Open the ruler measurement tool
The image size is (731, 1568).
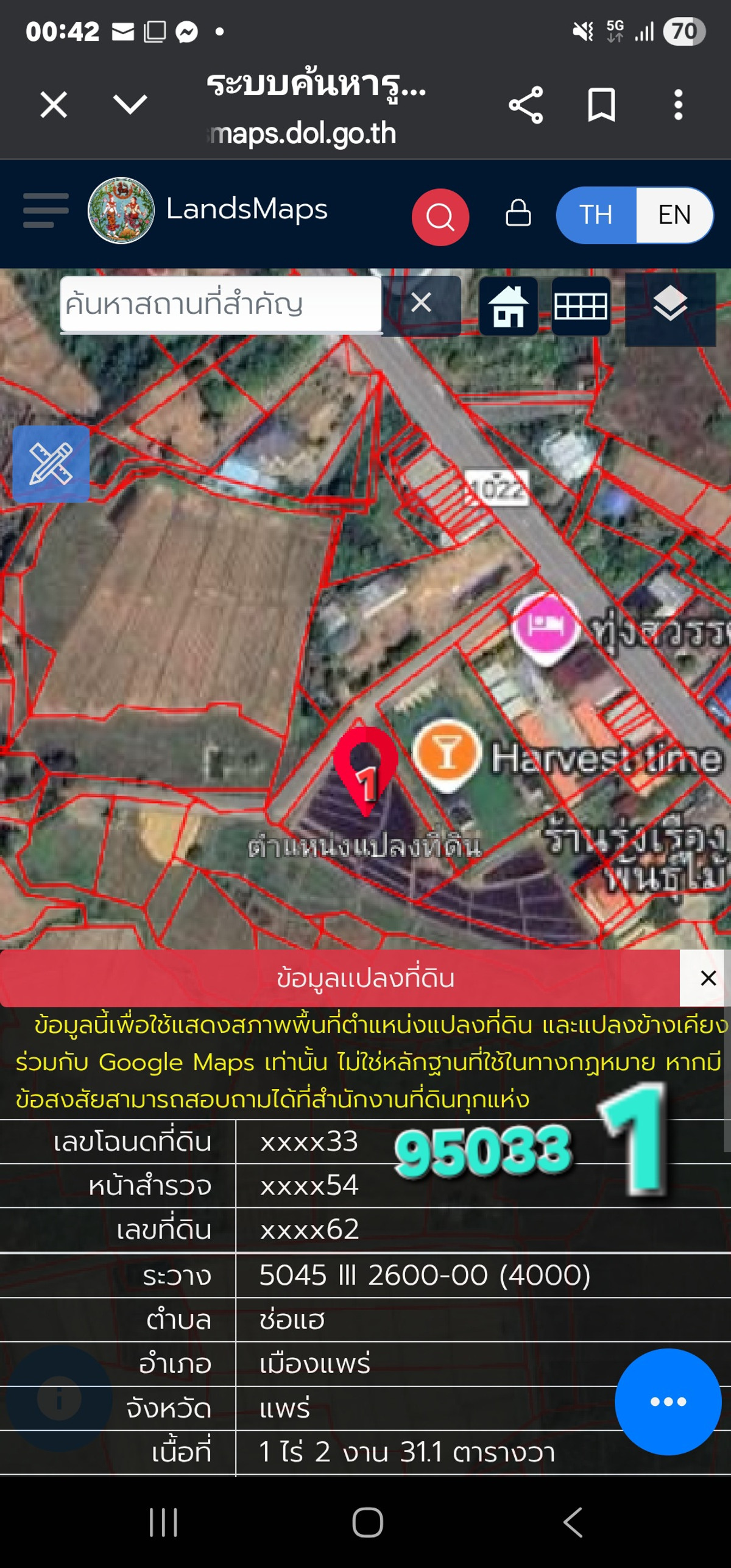(51, 464)
